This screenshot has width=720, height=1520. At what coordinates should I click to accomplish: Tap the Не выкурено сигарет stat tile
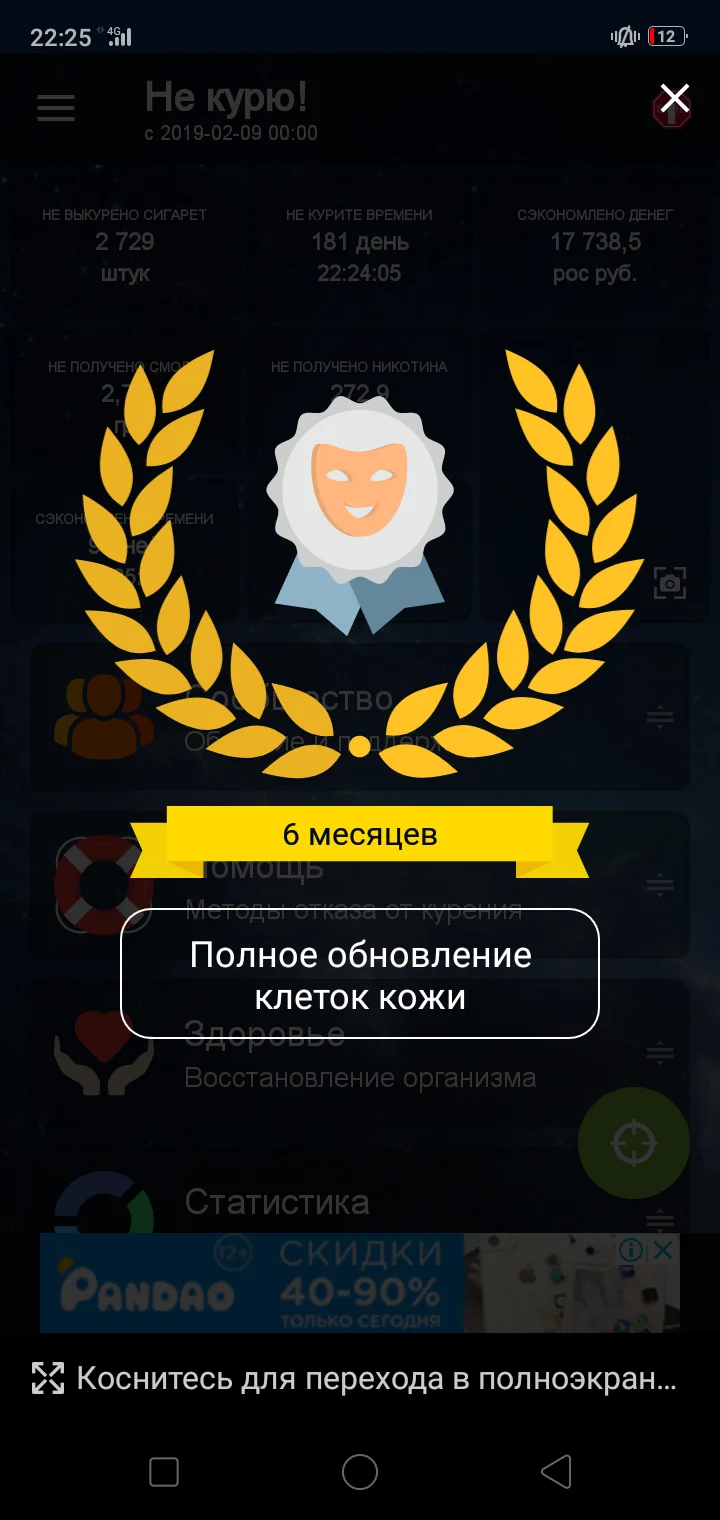(x=124, y=242)
